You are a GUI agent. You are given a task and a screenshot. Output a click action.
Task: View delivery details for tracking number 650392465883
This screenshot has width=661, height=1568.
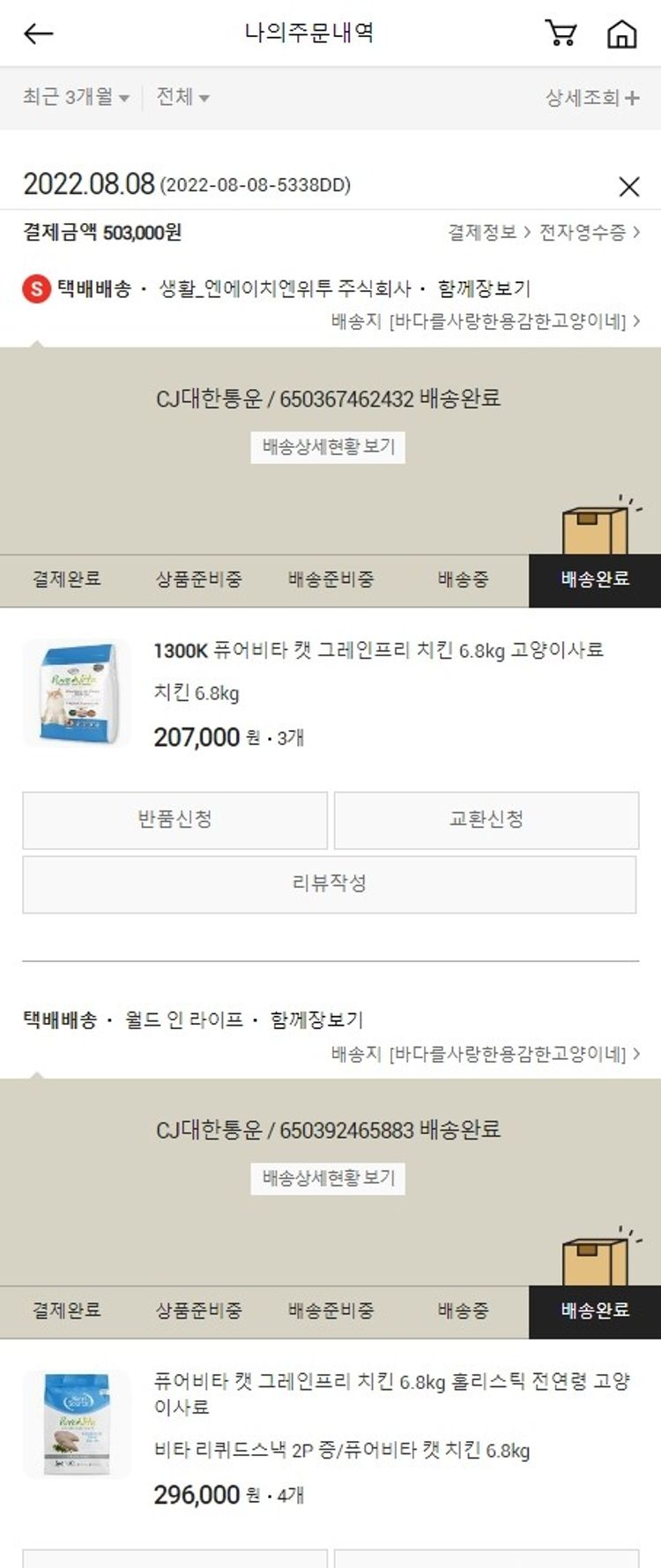(328, 1178)
